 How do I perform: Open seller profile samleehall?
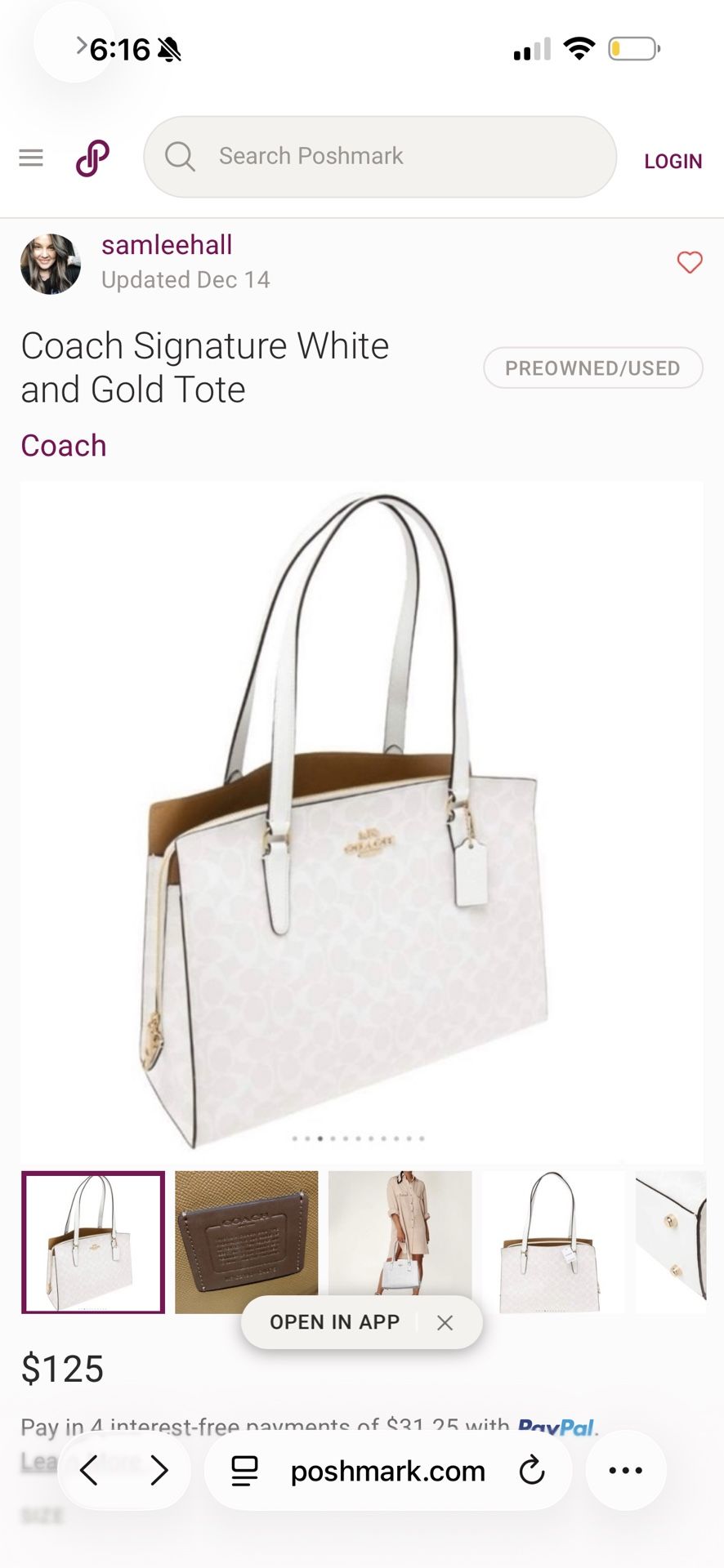[167, 244]
